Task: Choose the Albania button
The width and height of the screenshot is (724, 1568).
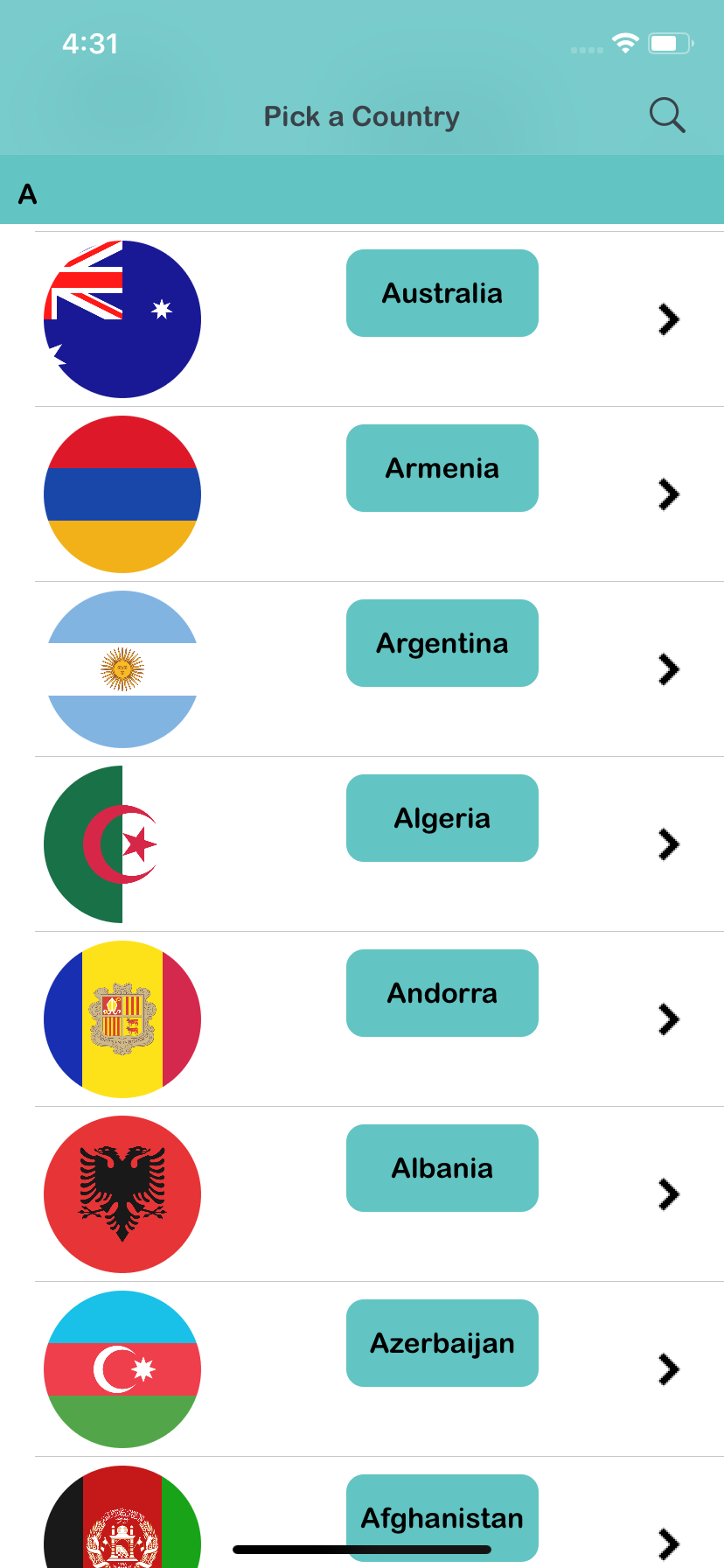Action: coord(442,1168)
